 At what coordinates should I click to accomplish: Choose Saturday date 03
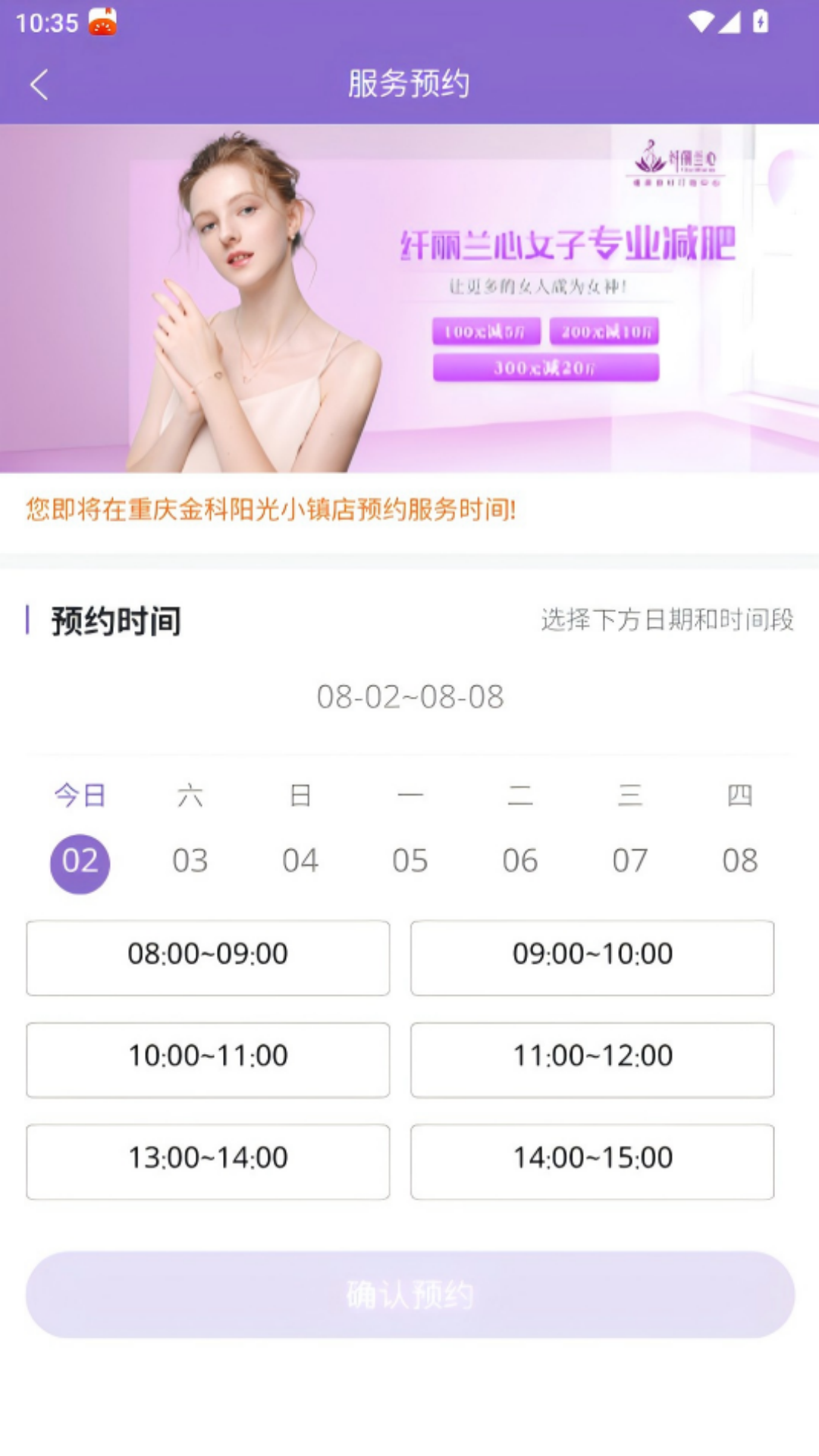pyautogui.click(x=190, y=861)
